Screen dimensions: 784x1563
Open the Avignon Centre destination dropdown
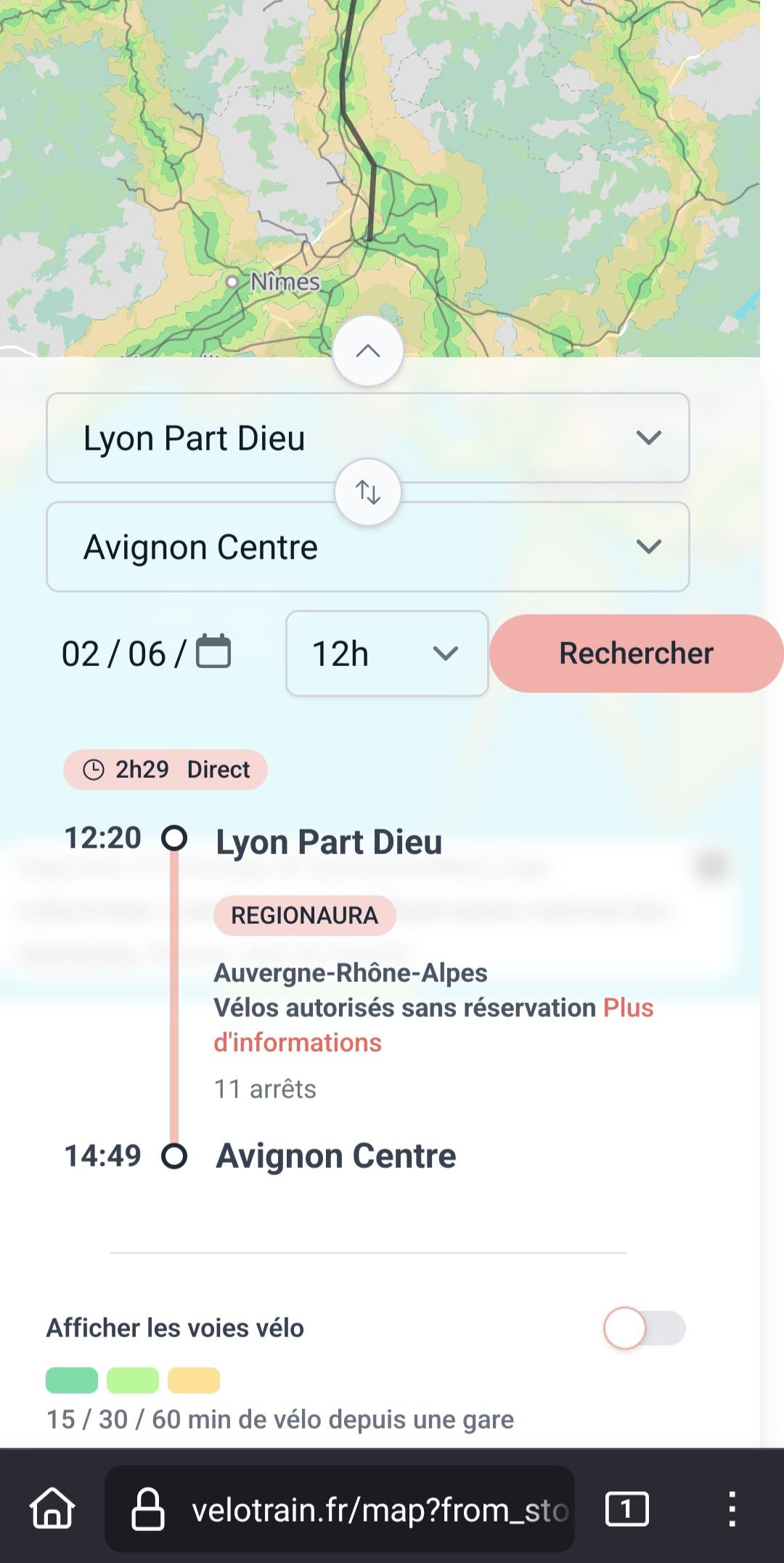tap(368, 547)
